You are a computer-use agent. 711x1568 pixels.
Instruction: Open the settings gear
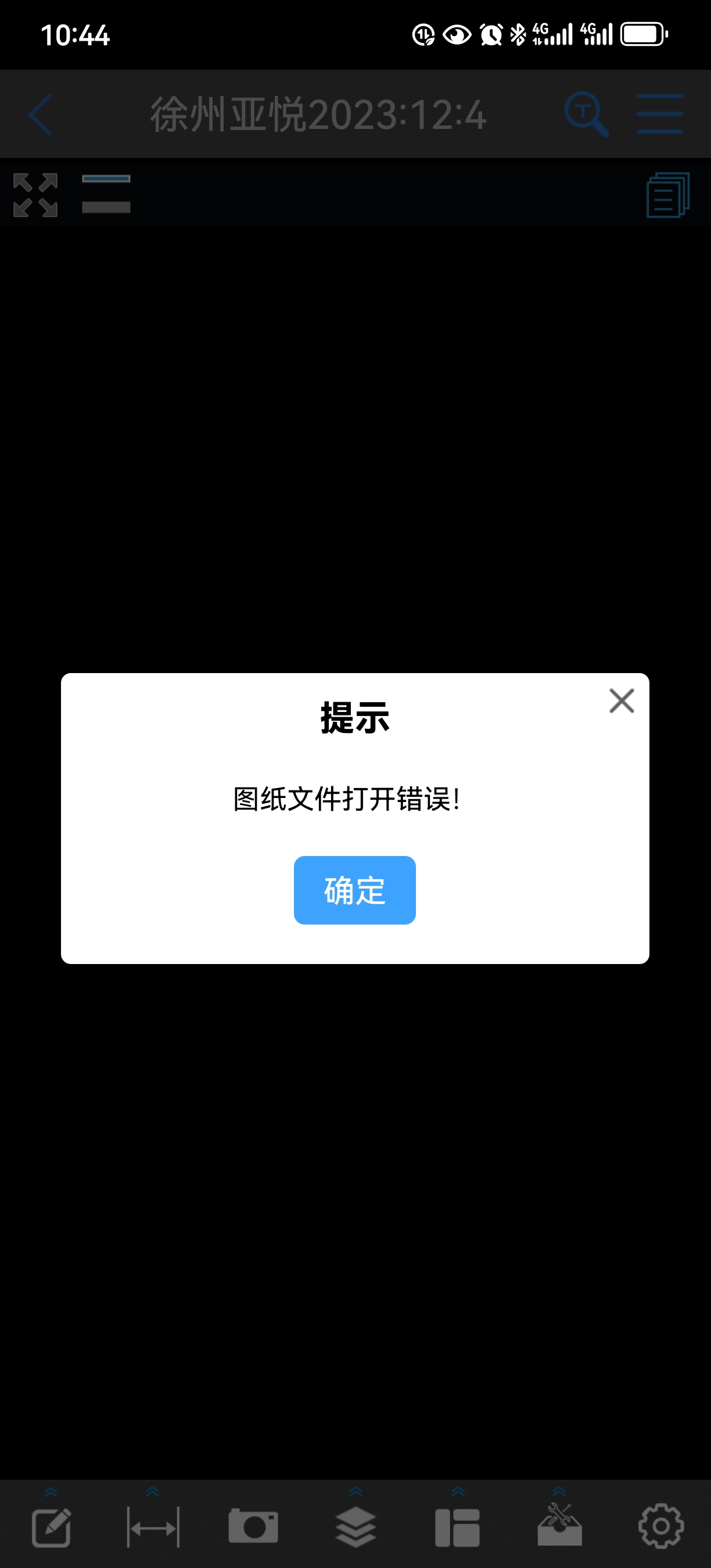(661, 1526)
